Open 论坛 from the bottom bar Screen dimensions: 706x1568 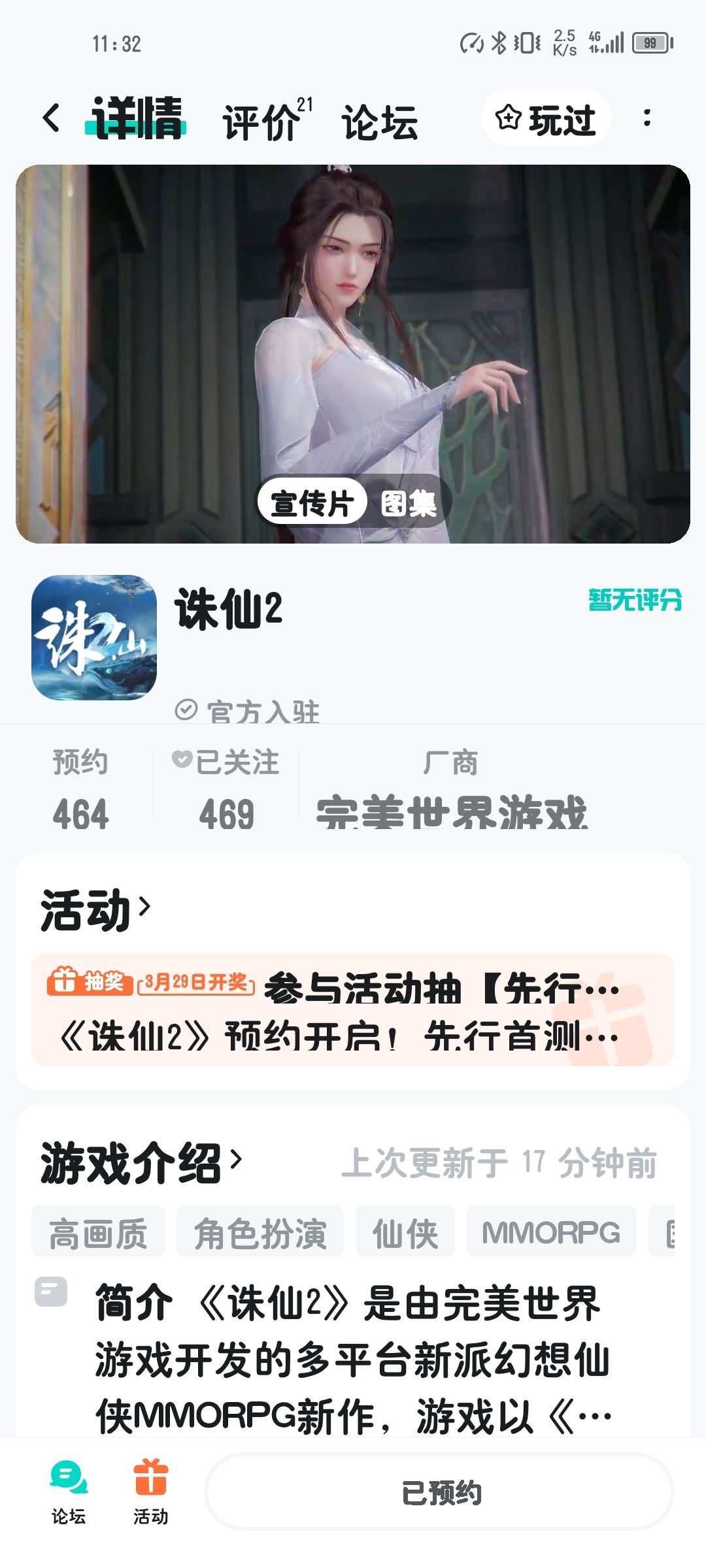click(69, 1492)
